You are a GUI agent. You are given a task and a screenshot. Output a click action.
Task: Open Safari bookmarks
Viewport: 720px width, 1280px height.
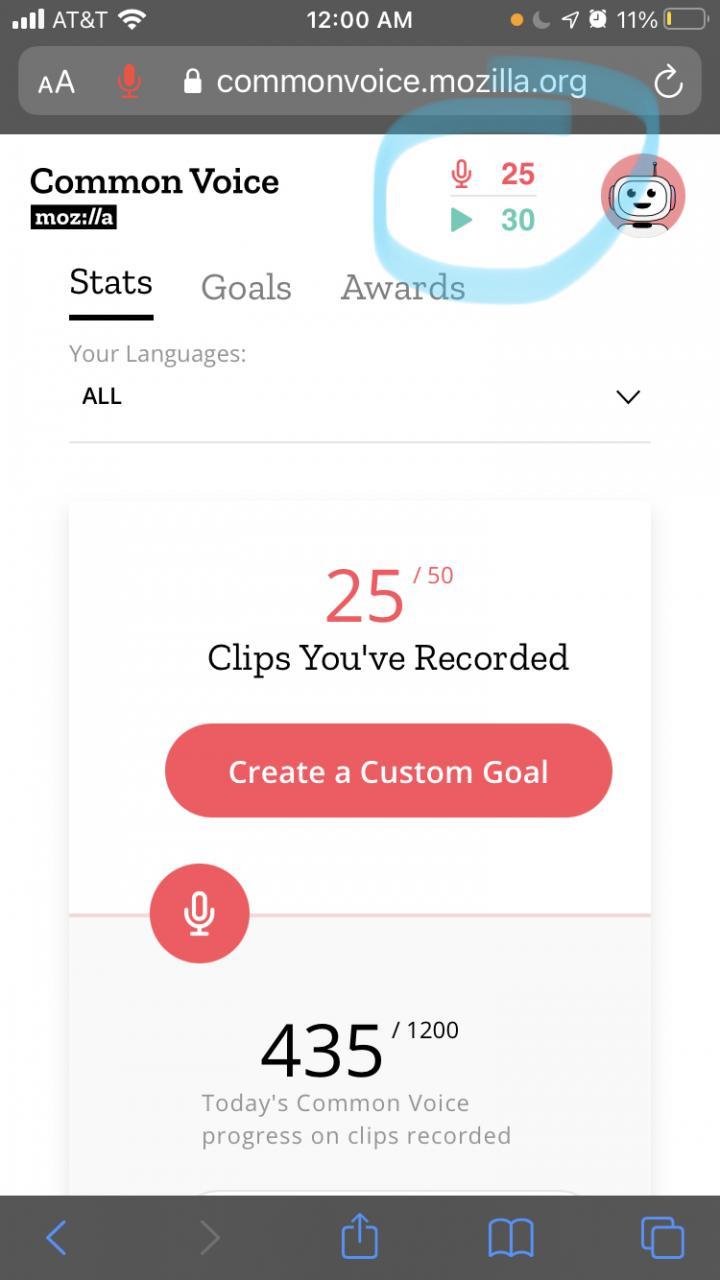[x=511, y=1239]
